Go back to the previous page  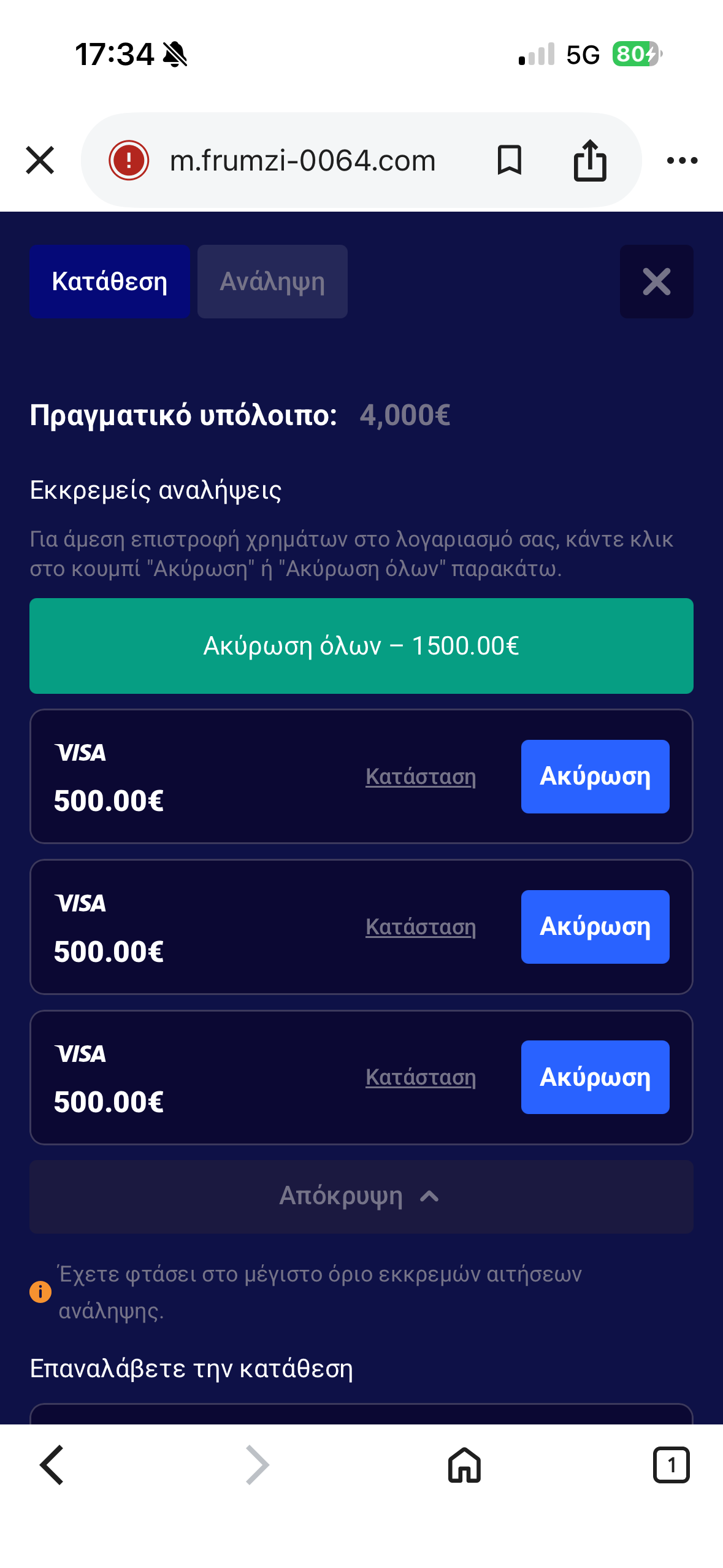(x=52, y=1465)
